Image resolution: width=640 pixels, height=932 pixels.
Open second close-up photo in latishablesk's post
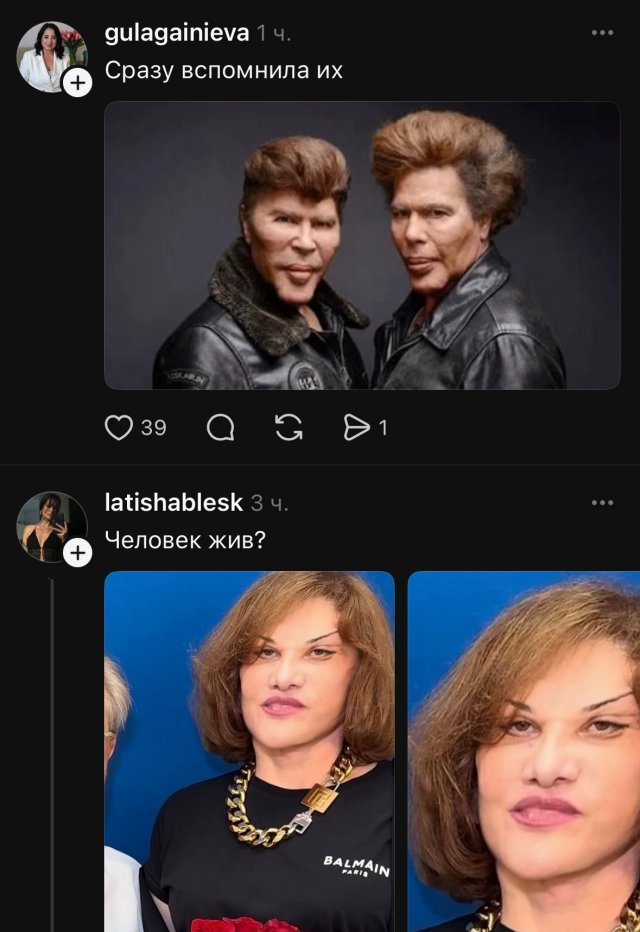tap(524, 750)
